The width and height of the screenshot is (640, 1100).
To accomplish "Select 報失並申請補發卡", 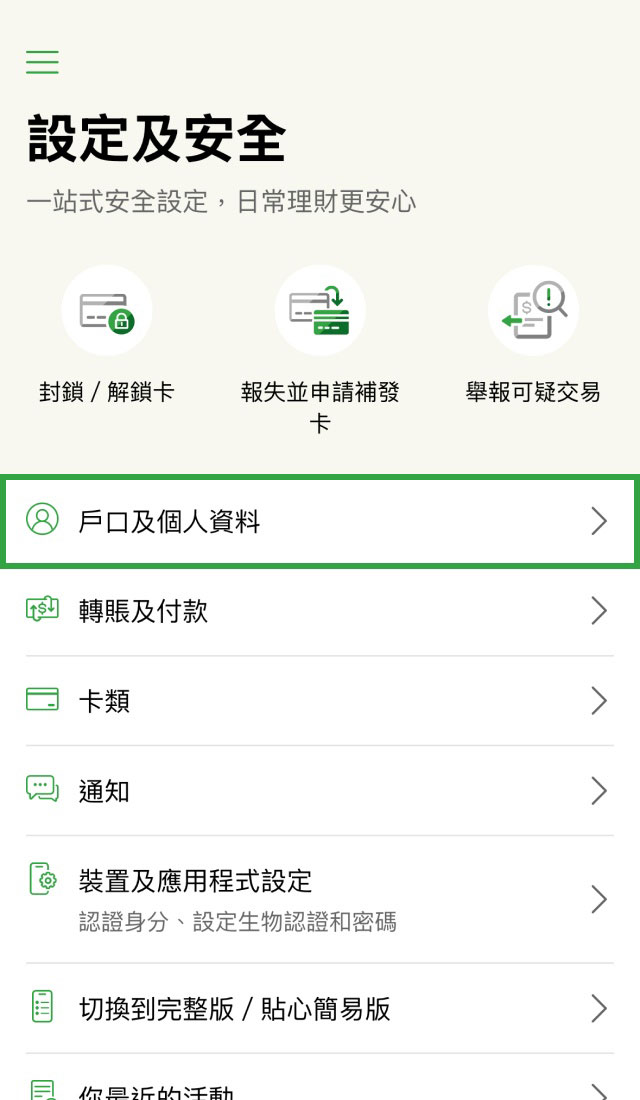I will (x=320, y=311).
